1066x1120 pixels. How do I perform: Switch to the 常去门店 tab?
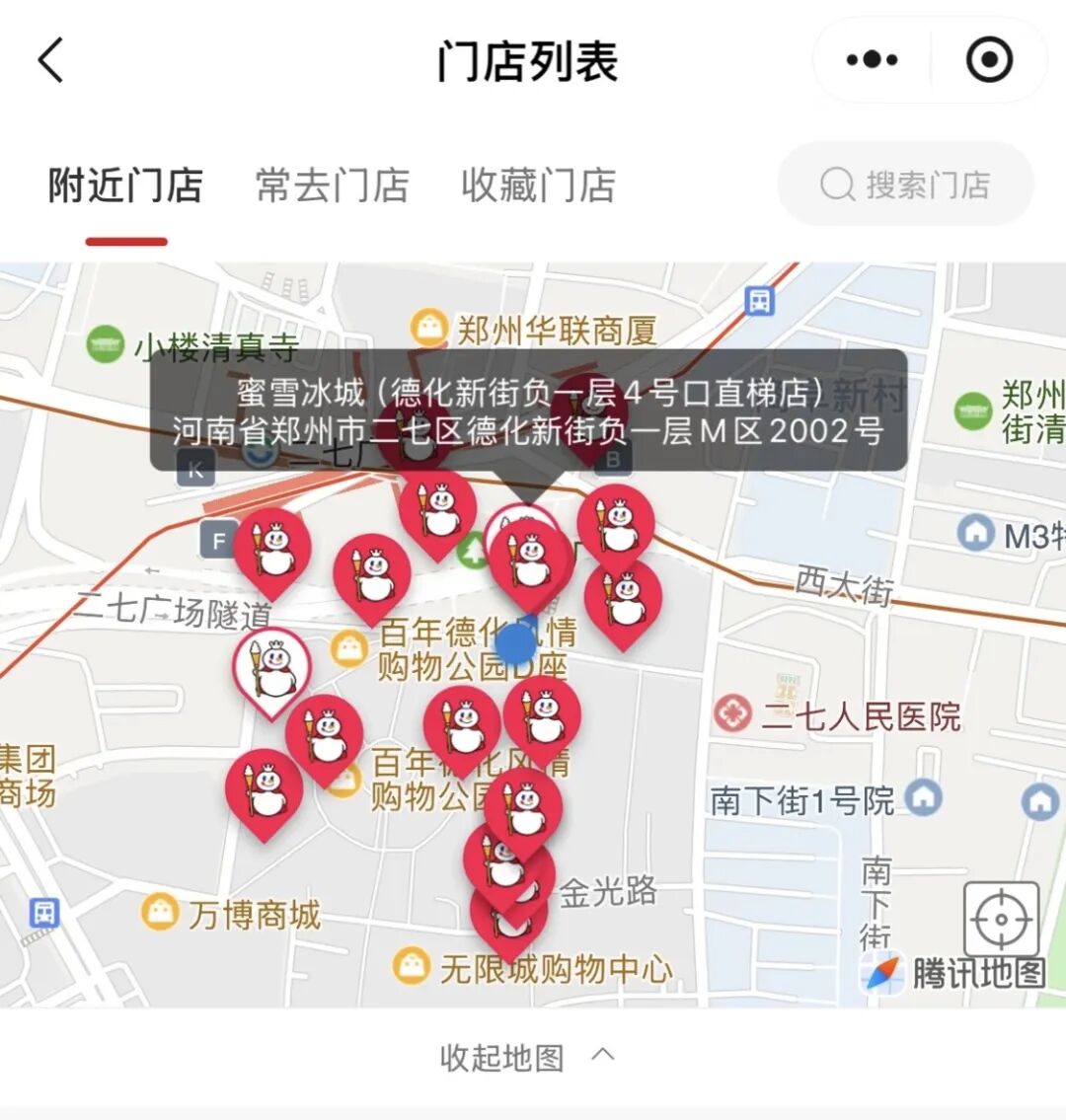pyautogui.click(x=333, y=185)
